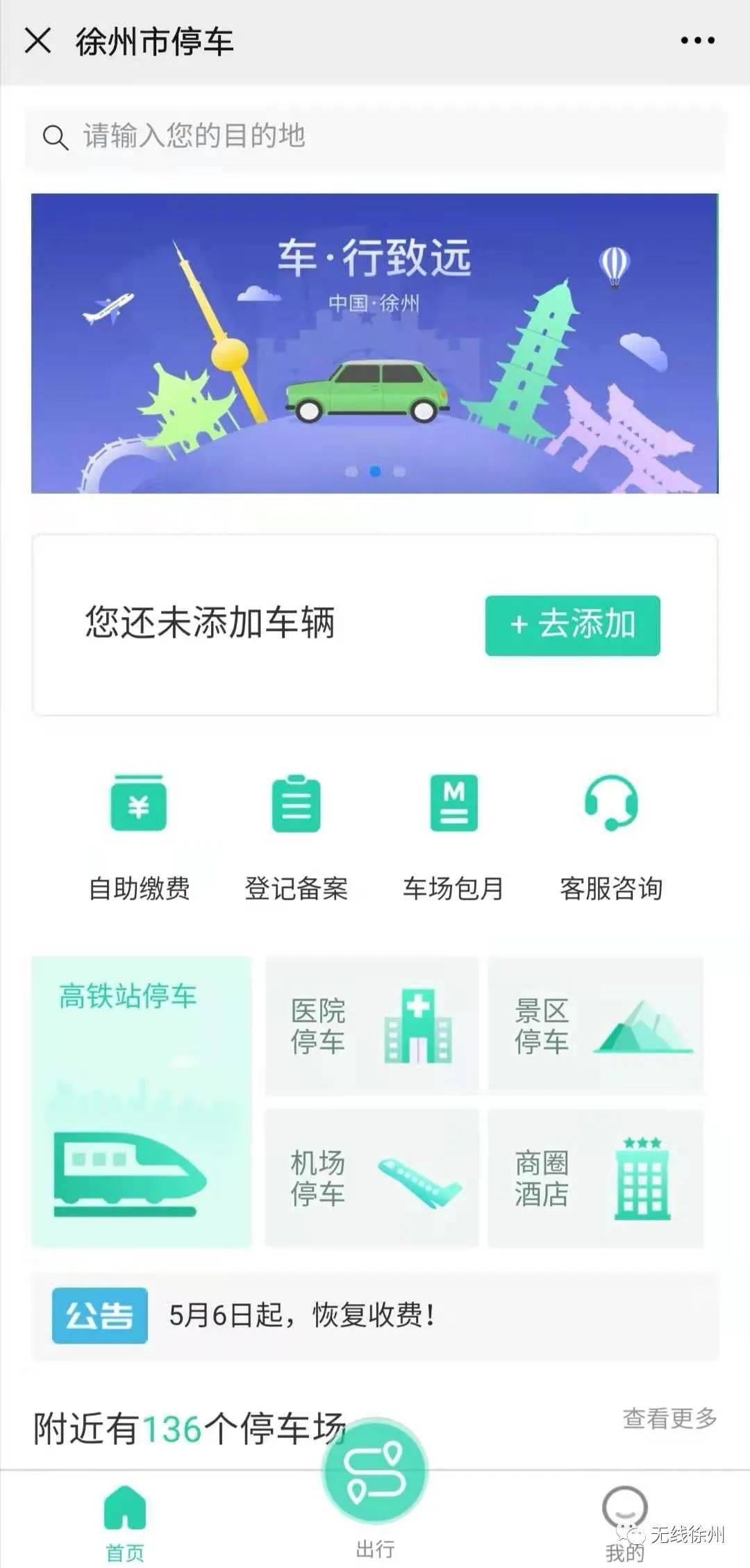Tap the destination search field

click(375, 137)
